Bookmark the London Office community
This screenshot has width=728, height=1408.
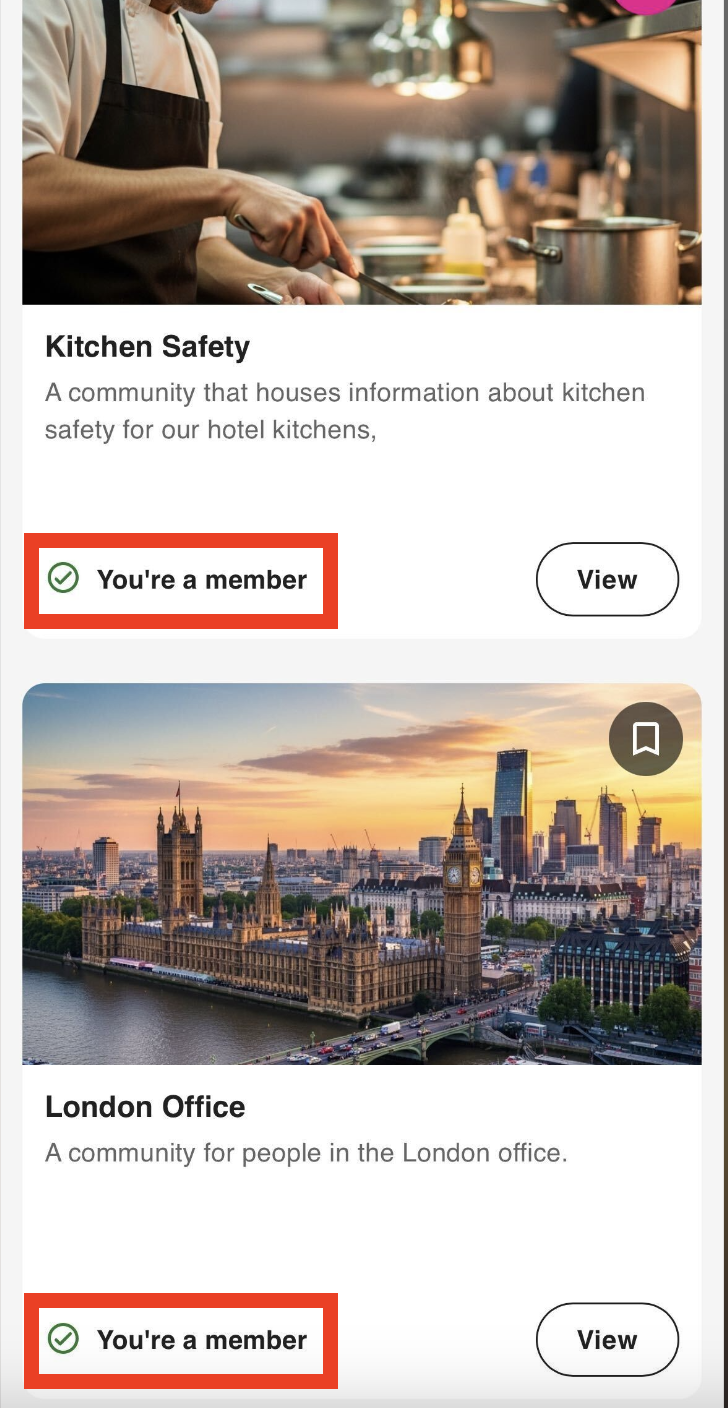click(x=645, y=740)
